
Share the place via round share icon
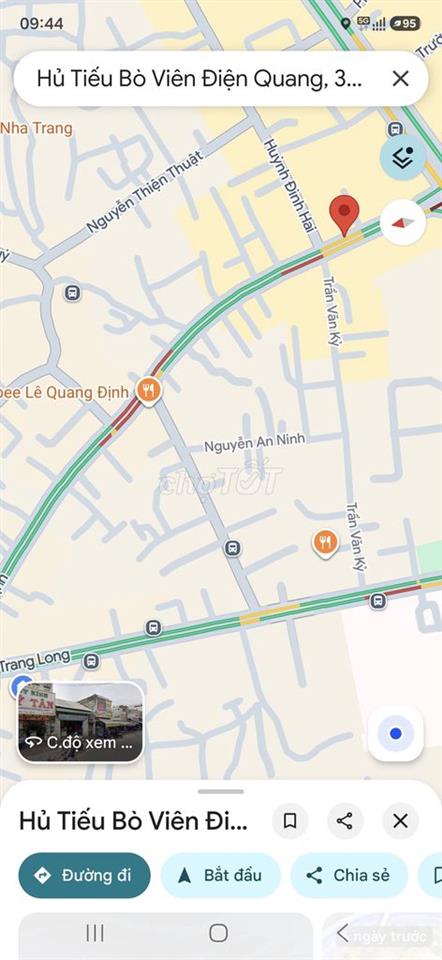coord(345,821)
